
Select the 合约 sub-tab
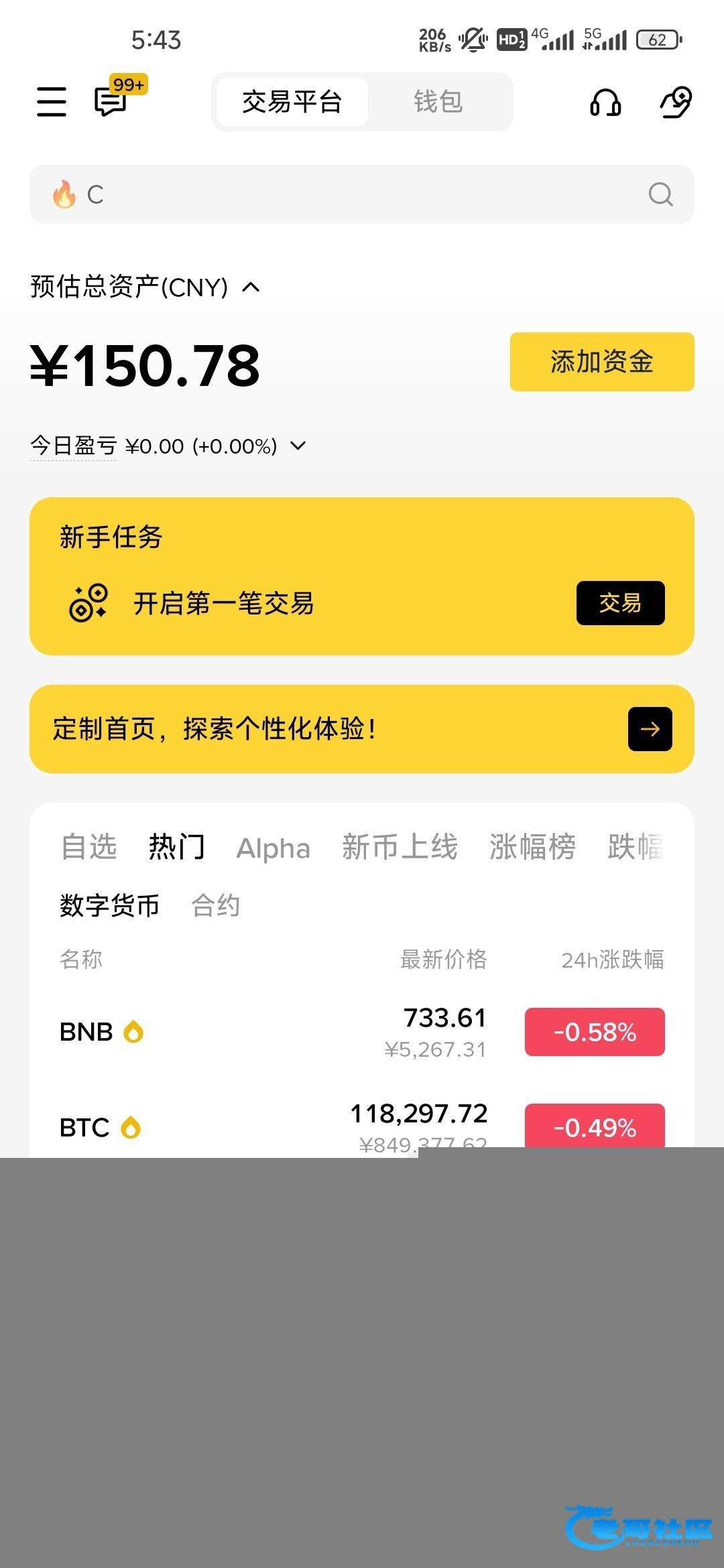click(216, 906)
